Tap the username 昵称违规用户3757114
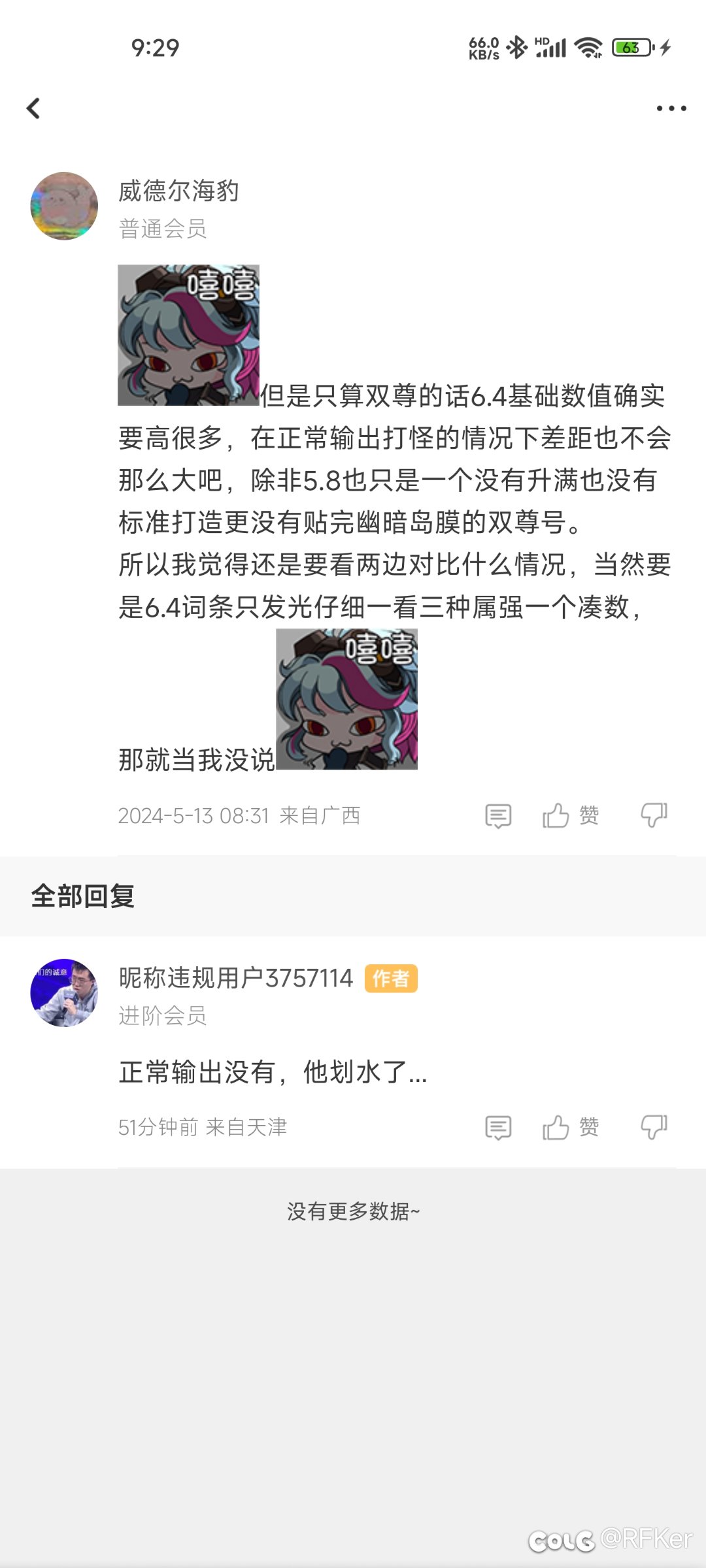Screen dimensions: 706x1568 236,978
